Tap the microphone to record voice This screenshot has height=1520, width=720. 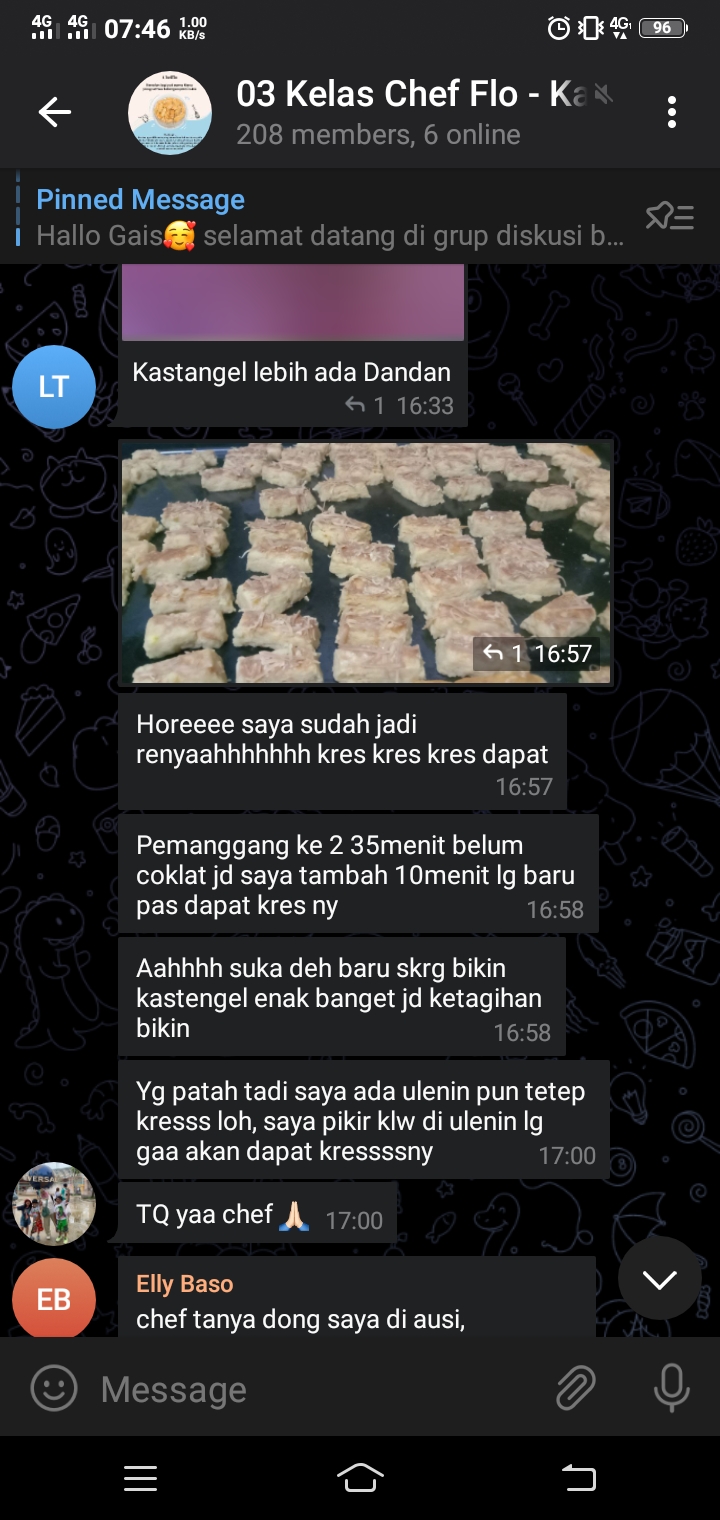(x=671, y=1388)
